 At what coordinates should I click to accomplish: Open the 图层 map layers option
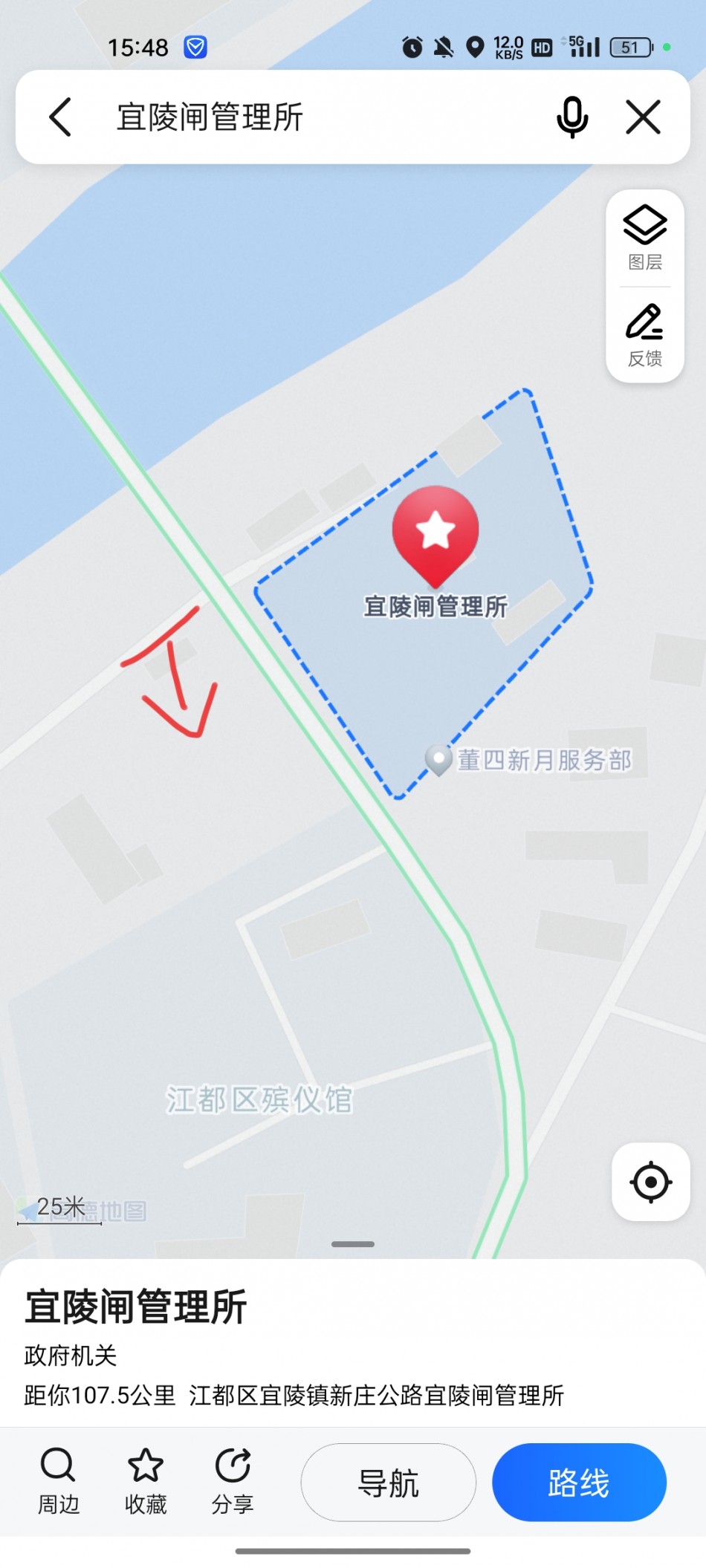[x=645, y=238]
